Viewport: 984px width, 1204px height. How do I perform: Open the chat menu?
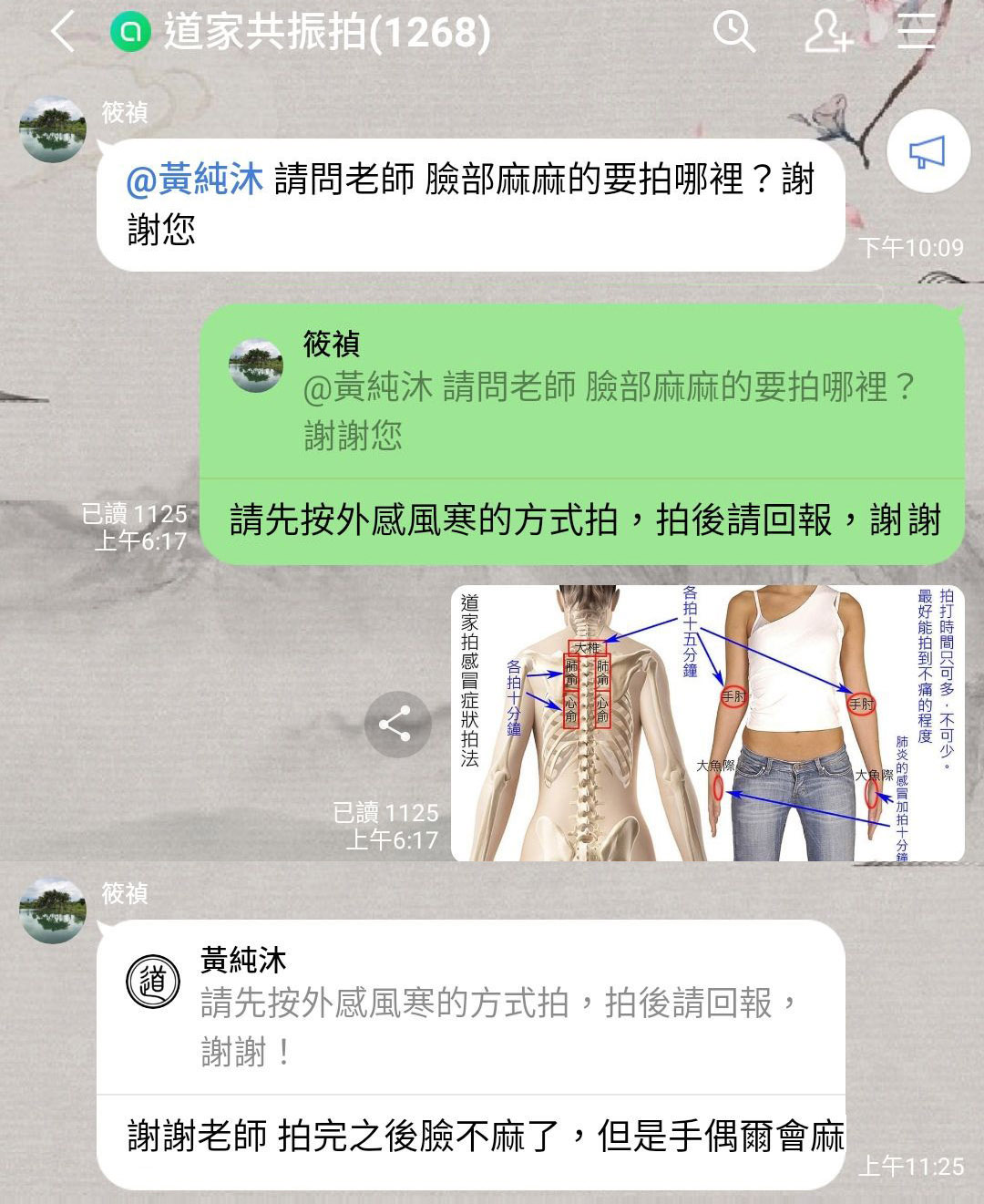916,33
